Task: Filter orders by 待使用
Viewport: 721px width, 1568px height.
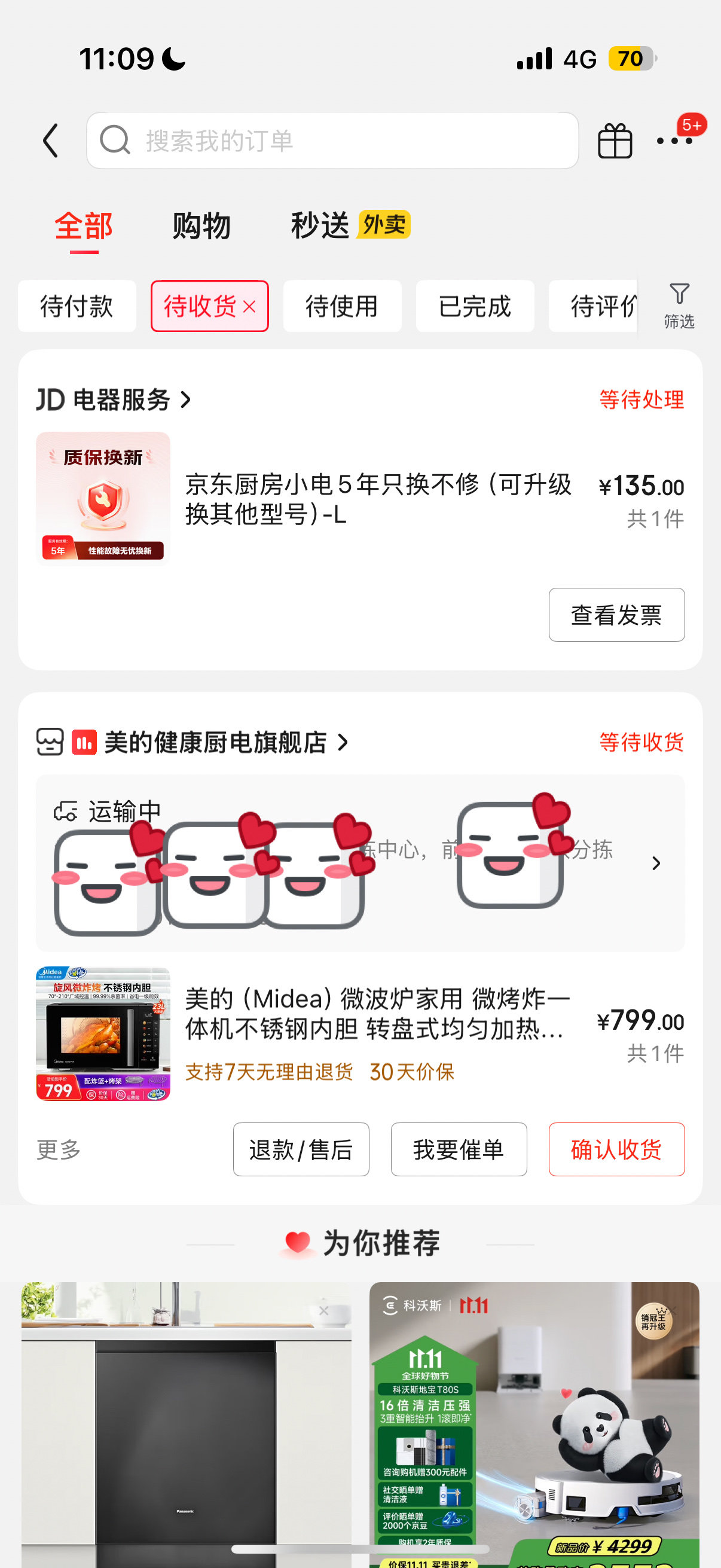Action: point(342,306)
